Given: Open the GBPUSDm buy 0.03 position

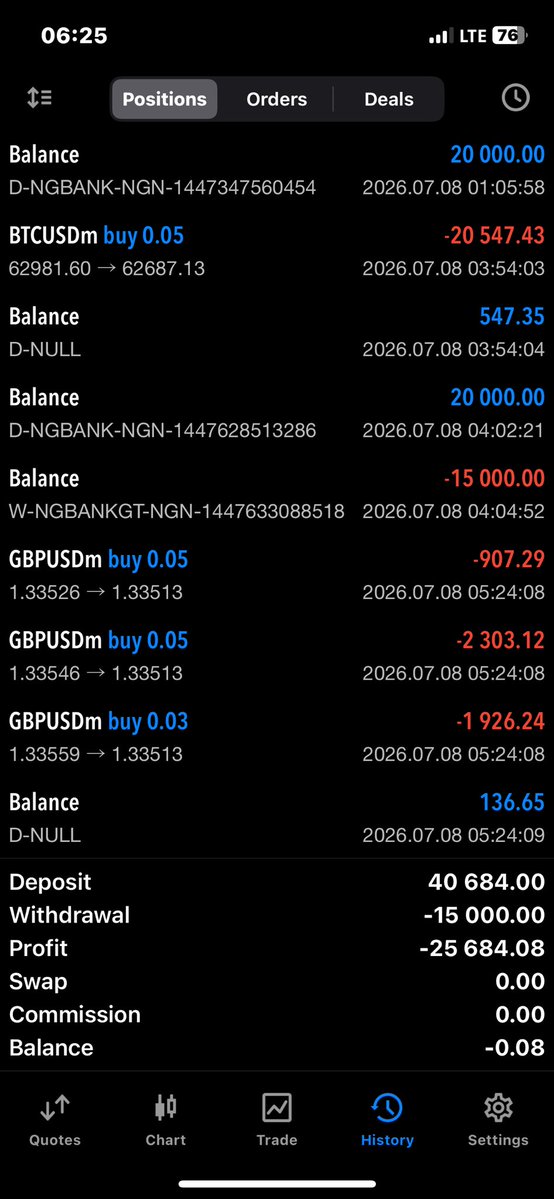Looking at the screenshot, I should (x=277, y=738).
